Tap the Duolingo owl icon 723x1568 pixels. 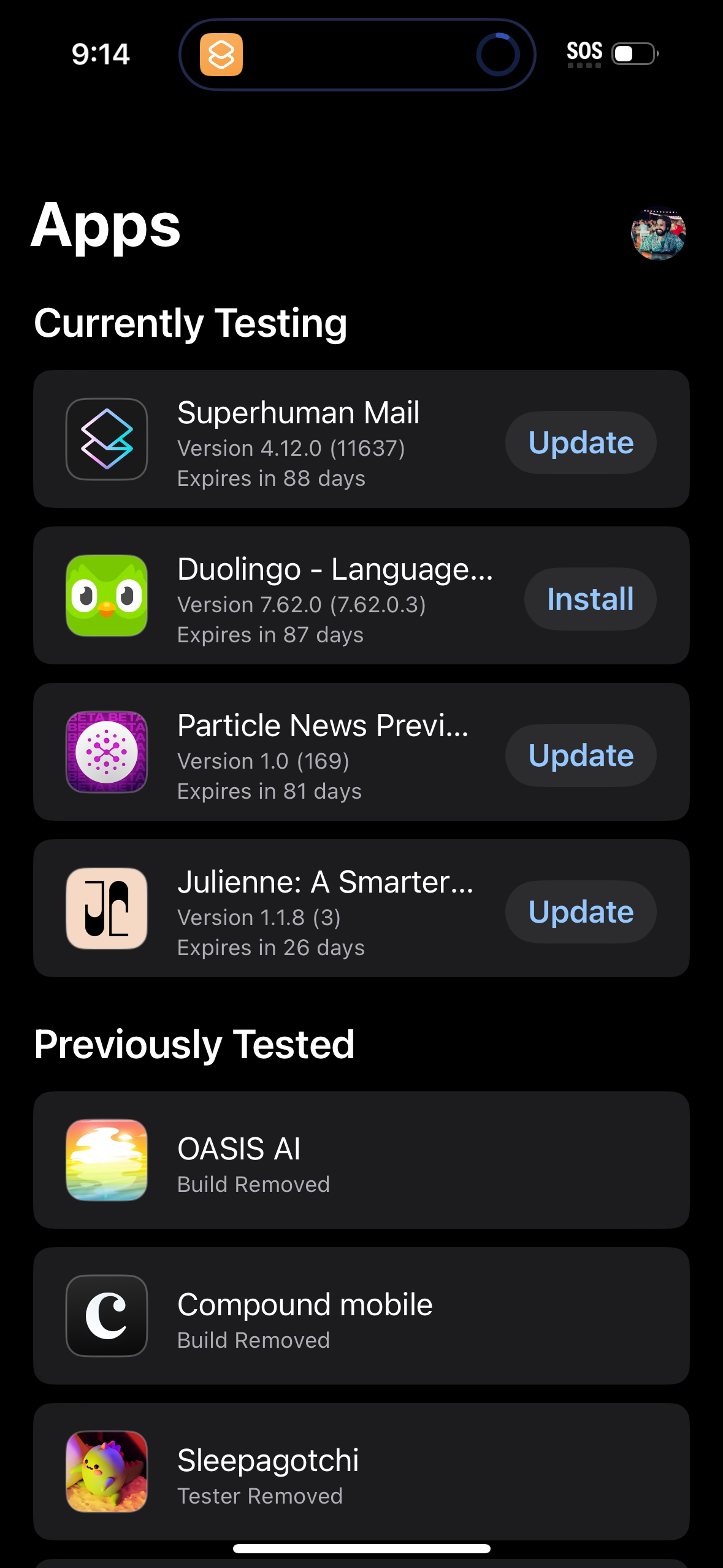[x=106, y=599]
